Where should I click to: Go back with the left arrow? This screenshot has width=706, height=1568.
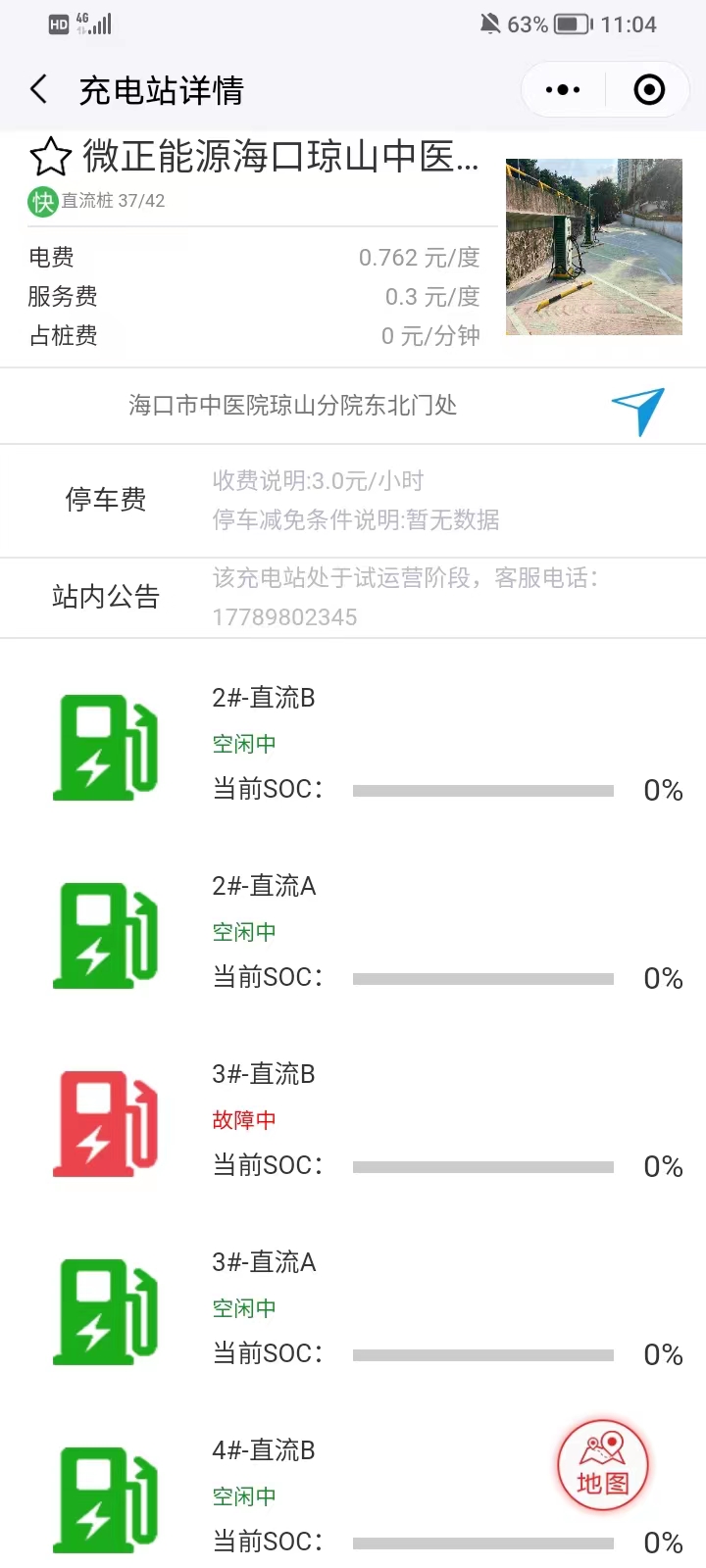pos(37,88)
